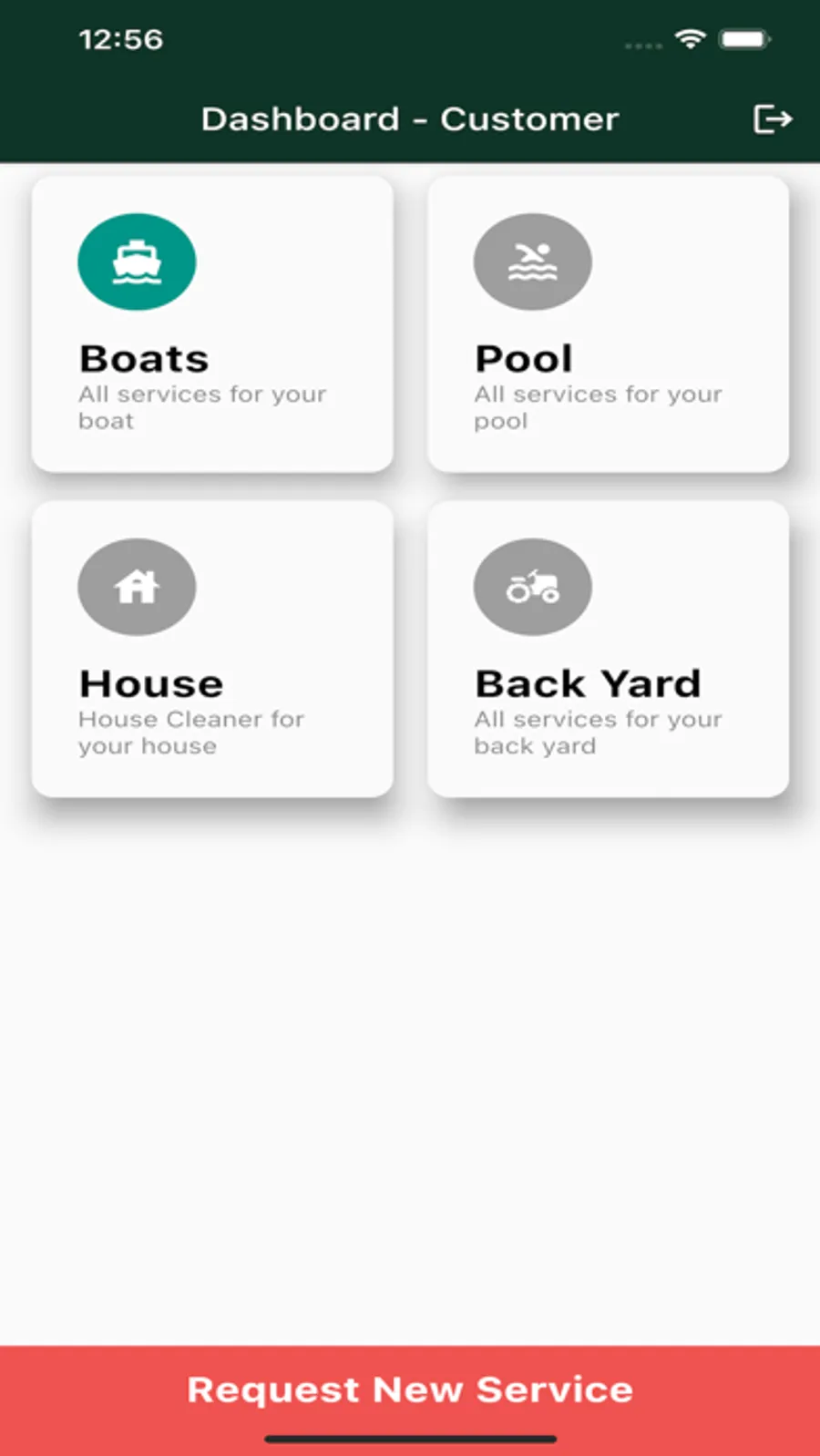Select the Pool services card
The width and height of the screenshot is (820, 1456).
click(608, 324)
